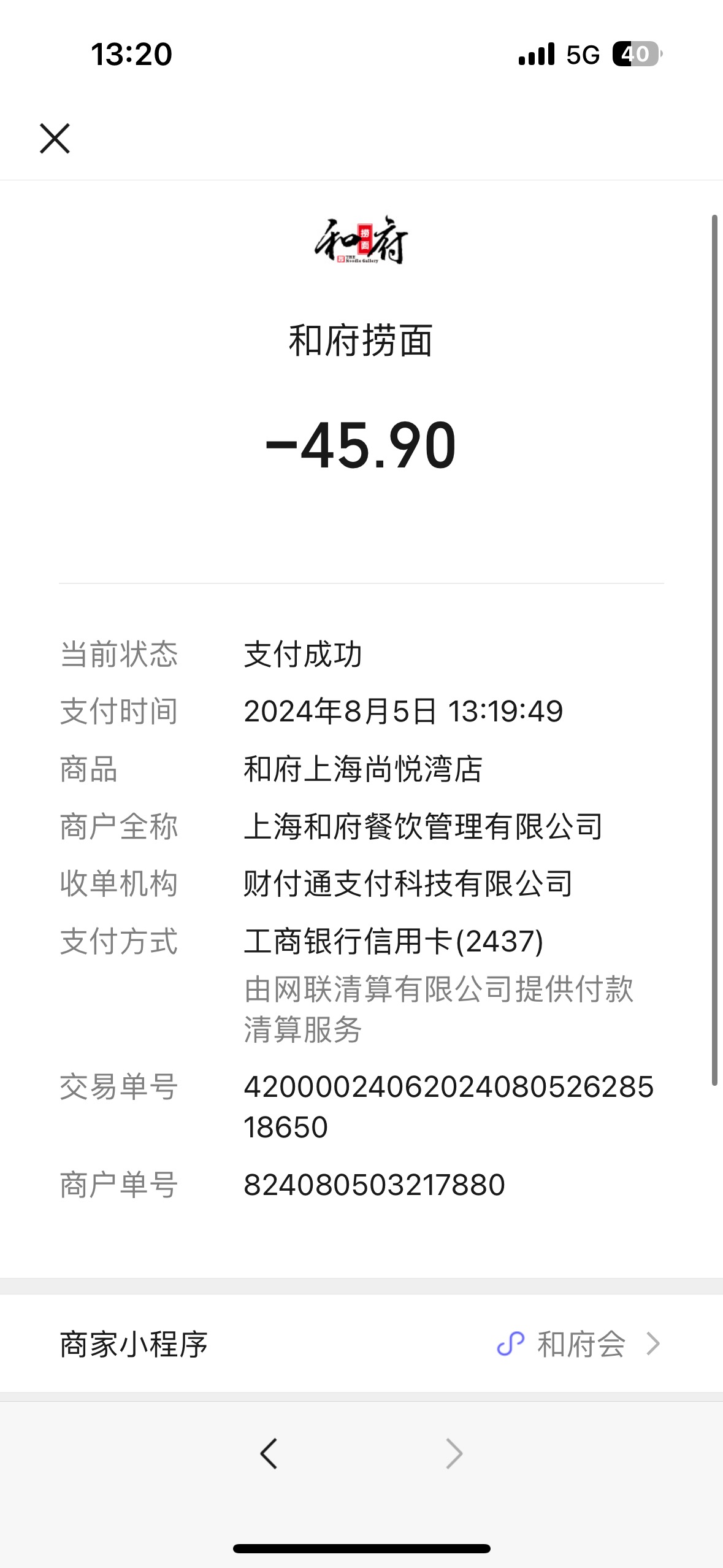The image size is (723, 1568).
Task: Open the 和府会 merchant mini program
Action: pyautogui.click(x=361, y=1344)
